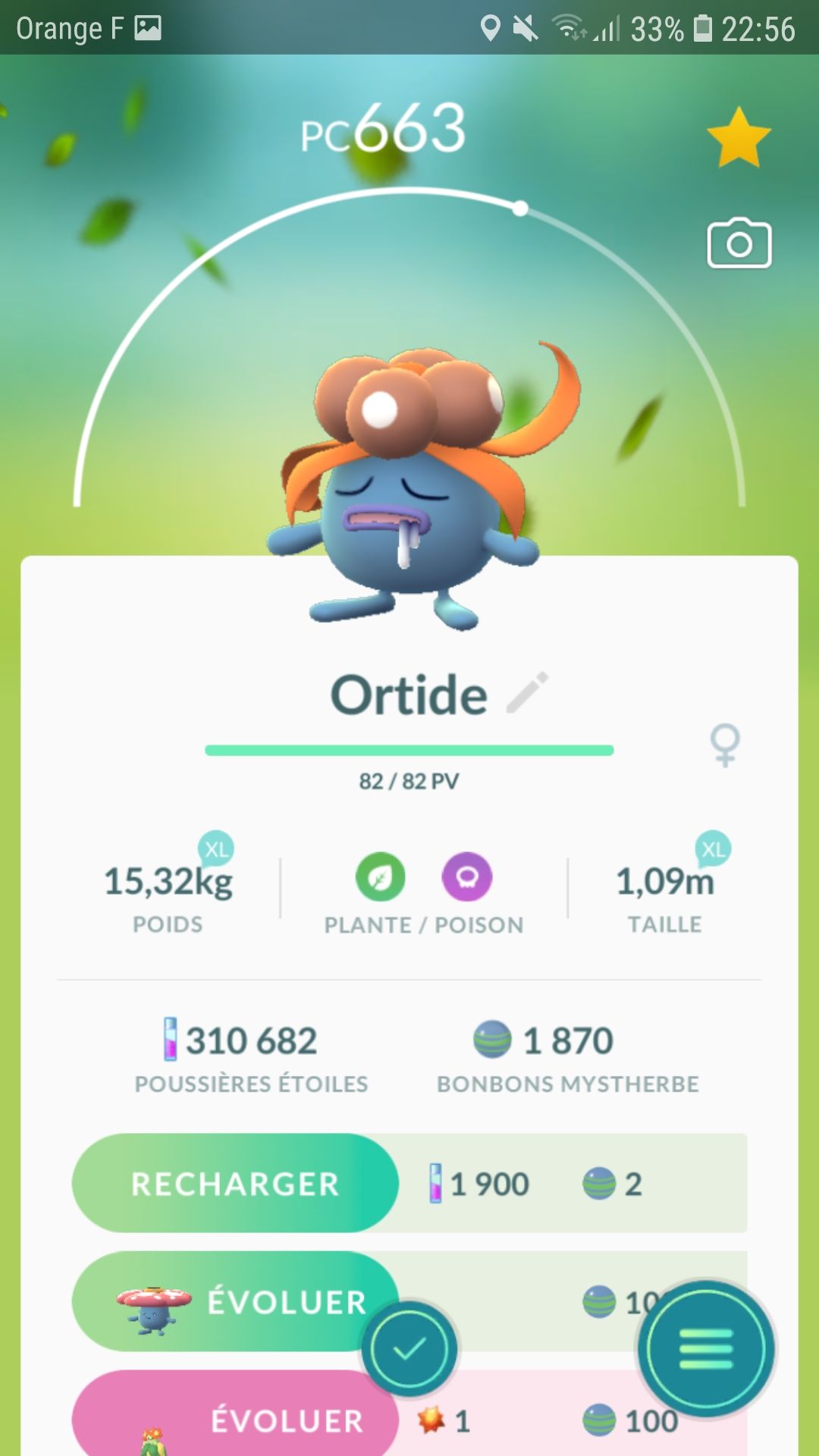Screen dimensions: 819x1456
Task: Toggle the favorite star for Ortide
Action: 738,138
